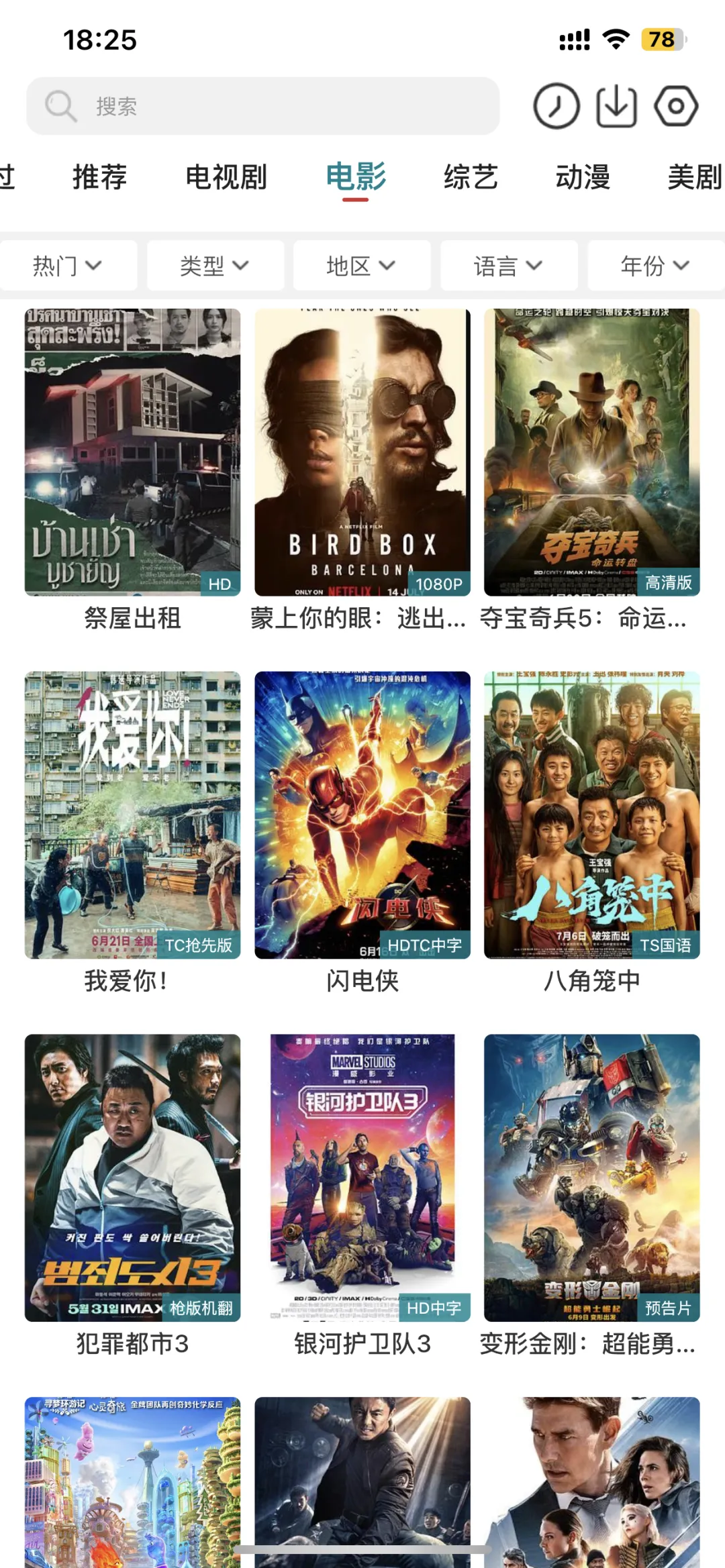This screenshot has height=1568, width=725.
Task: Expand the 类型 filter dropdown
Action: [215, 266]
